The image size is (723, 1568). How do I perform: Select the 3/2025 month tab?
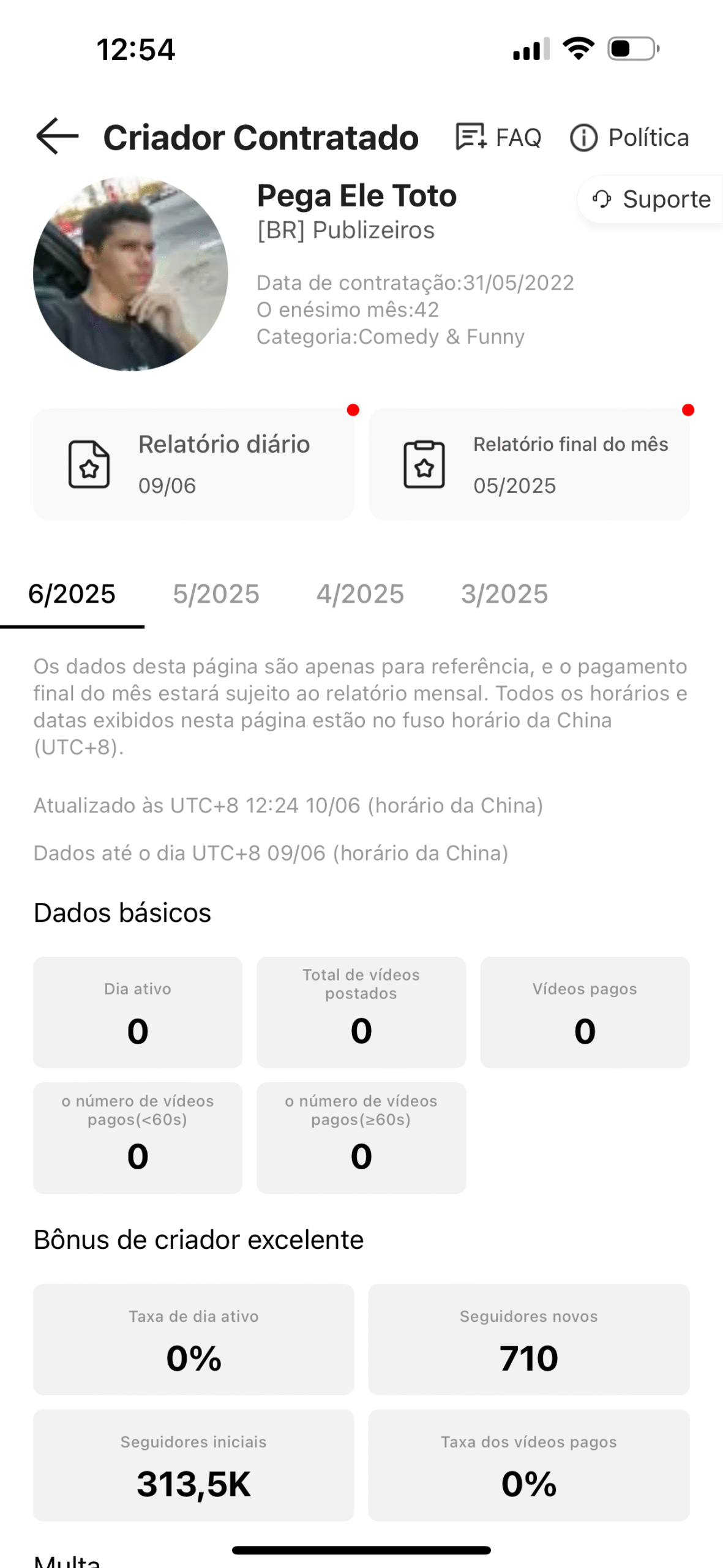(x=504, y=594)
